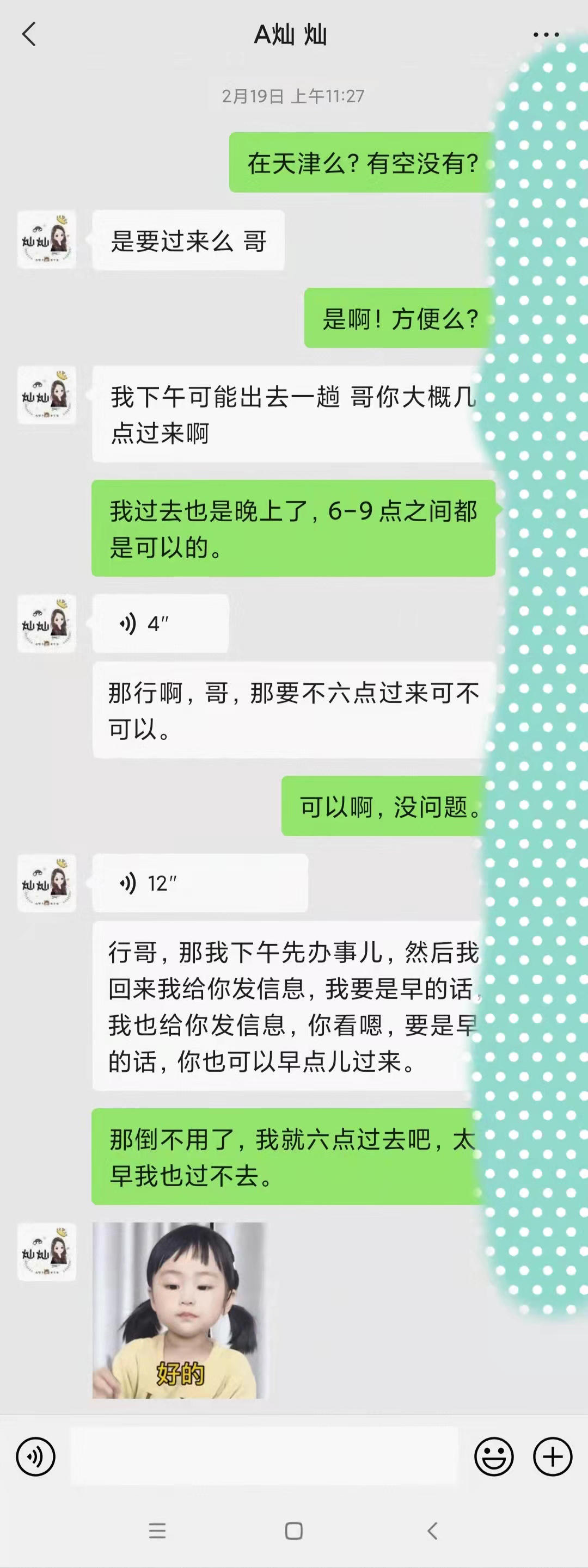
Task: Open the plus attachment menu
Action: coord(552,1456)
